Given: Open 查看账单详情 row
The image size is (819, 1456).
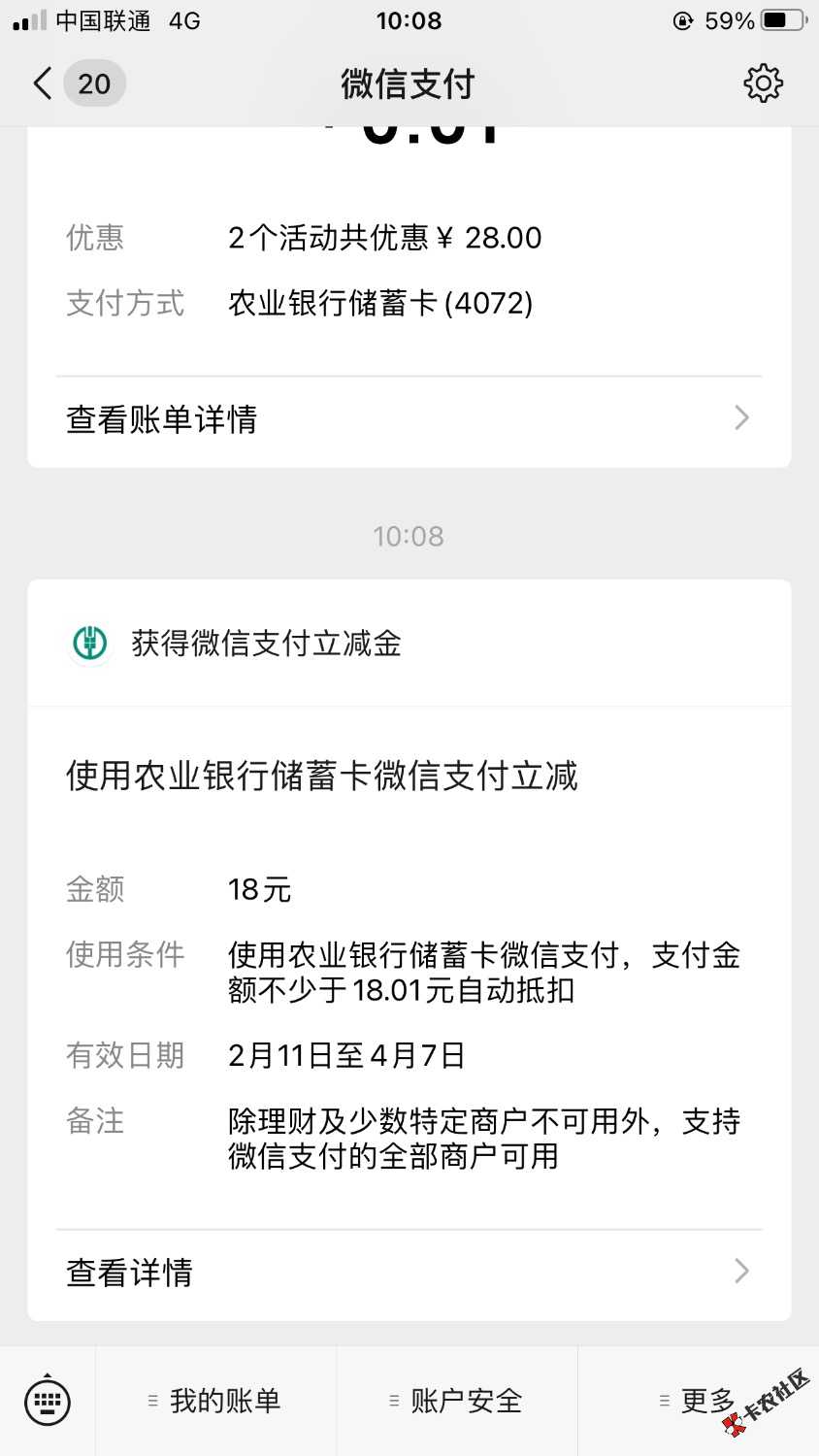Looking at the screenshot, I should (409, 419).
